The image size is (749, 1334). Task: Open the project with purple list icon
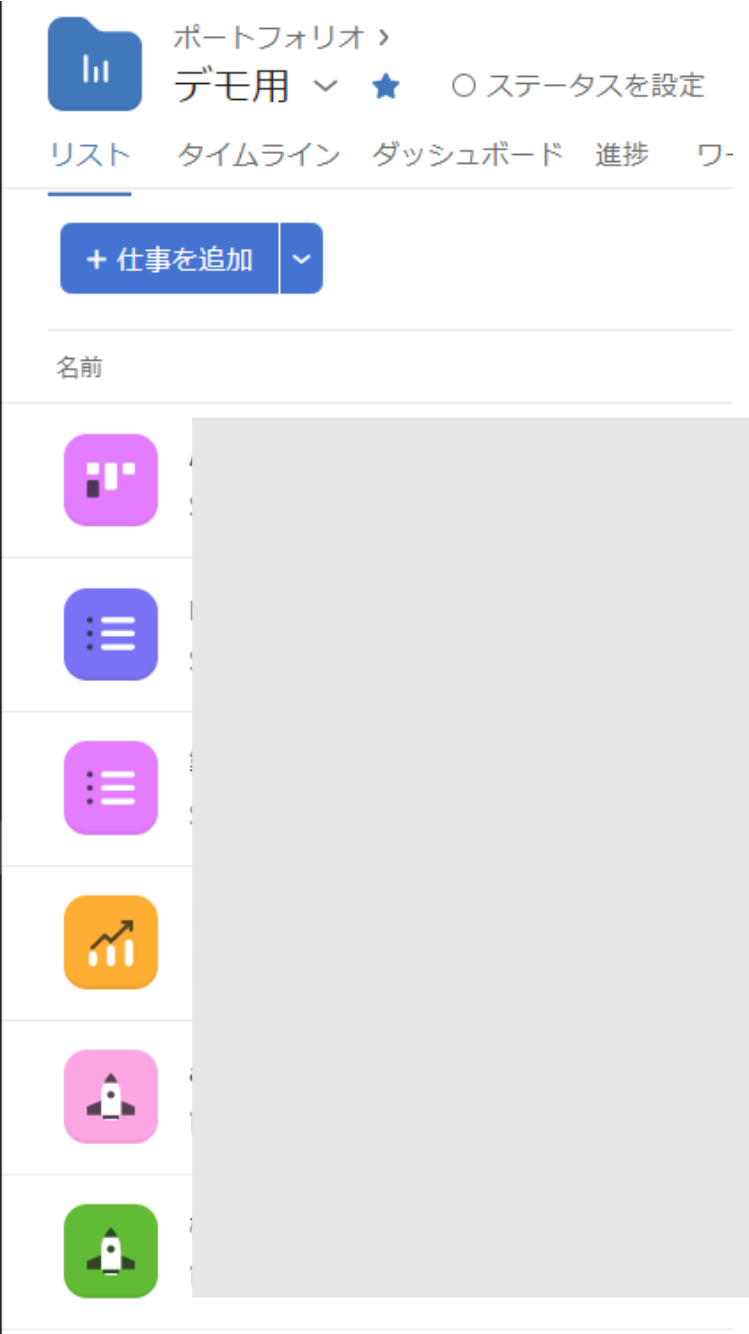pyautogui.click(x=111, y=634)
